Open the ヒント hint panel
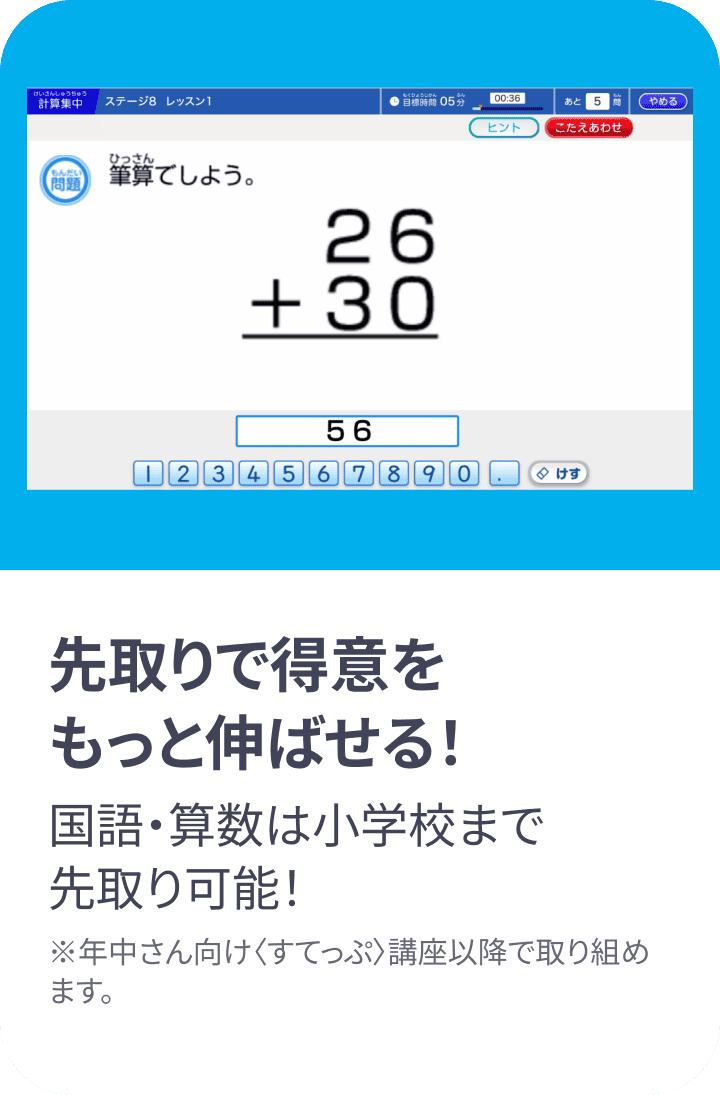720x1095 pixels. coord(503,129)
